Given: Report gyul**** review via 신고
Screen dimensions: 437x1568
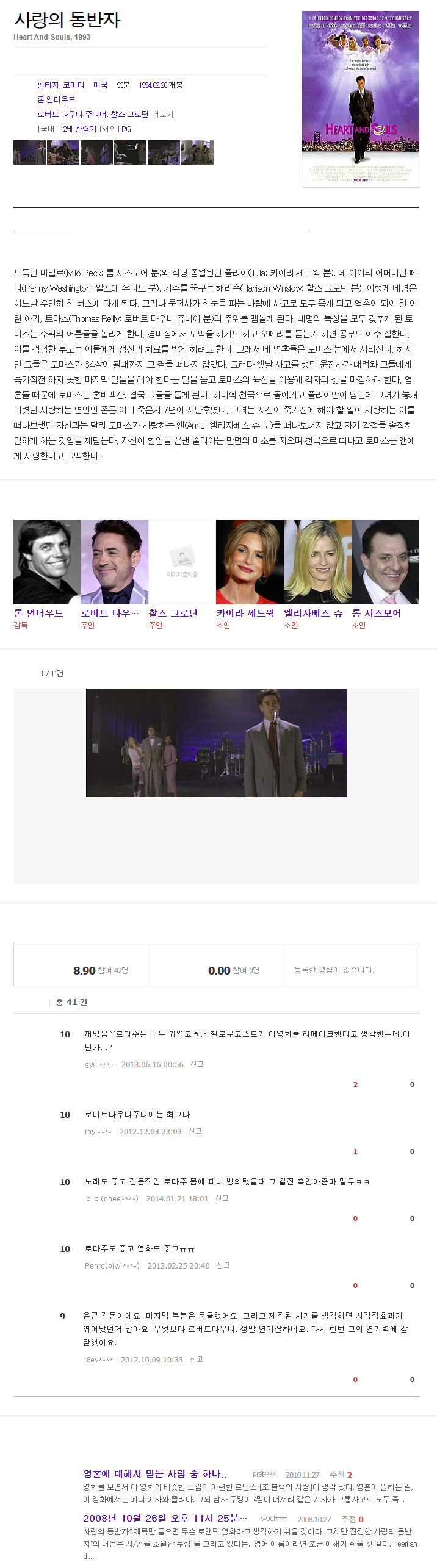Looking at the screenshot, I should (x=197, y=1064).
